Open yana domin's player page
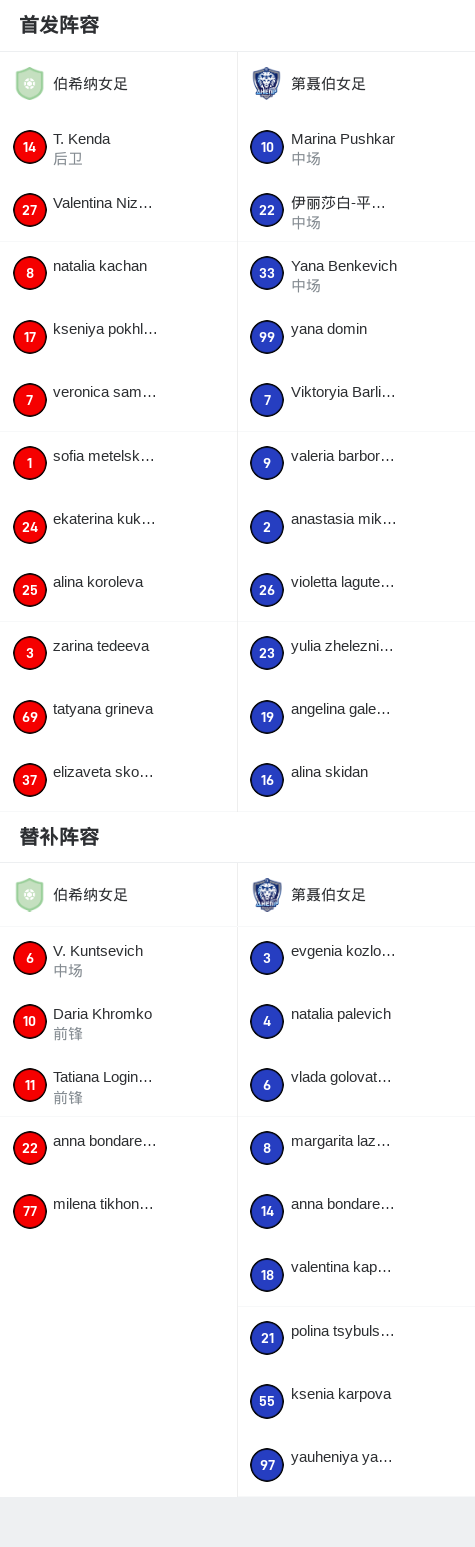Image resolution: width=475 pixels, height=1547 pixels. tap(356, 337)
